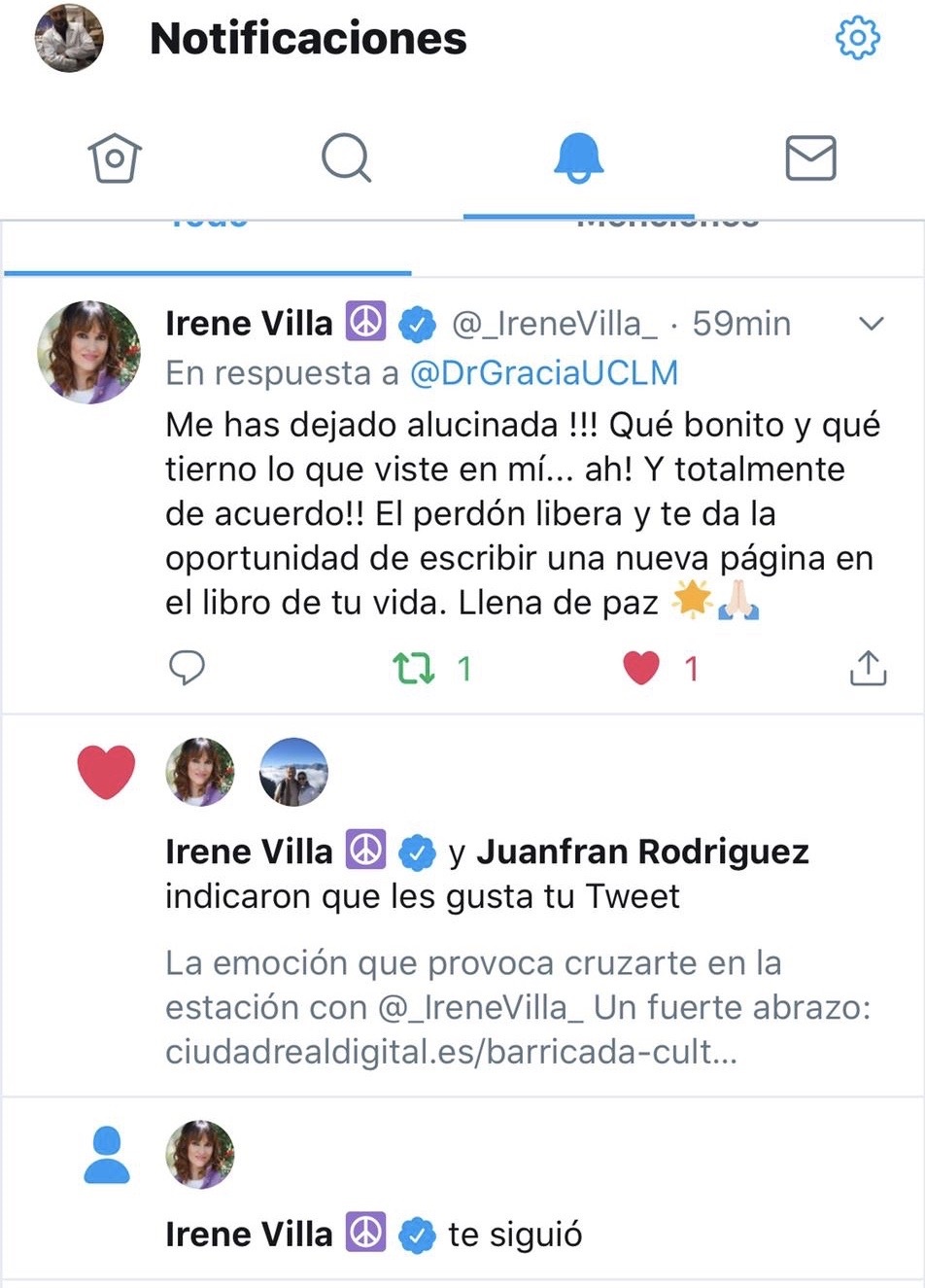Open the Messages envelope tab
Image resolution: width=925 pixels, height=1288 pixels.
pyautogui.click(x=810, y=157)
